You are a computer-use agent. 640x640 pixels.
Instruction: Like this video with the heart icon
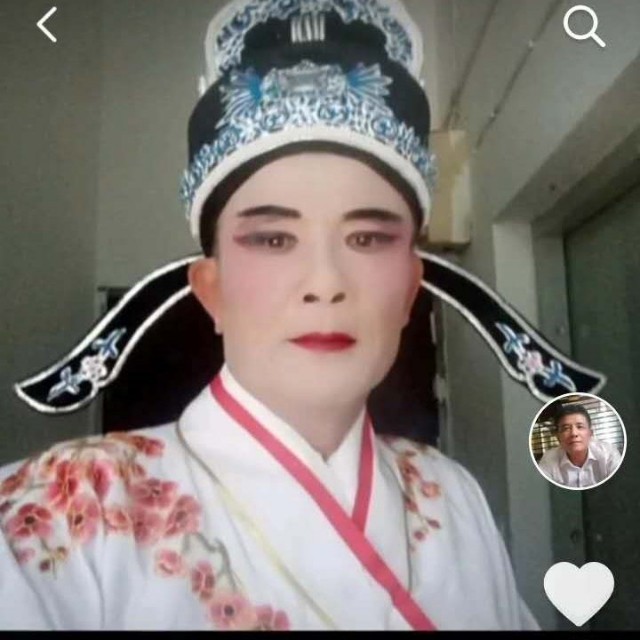tap(579, 593)
